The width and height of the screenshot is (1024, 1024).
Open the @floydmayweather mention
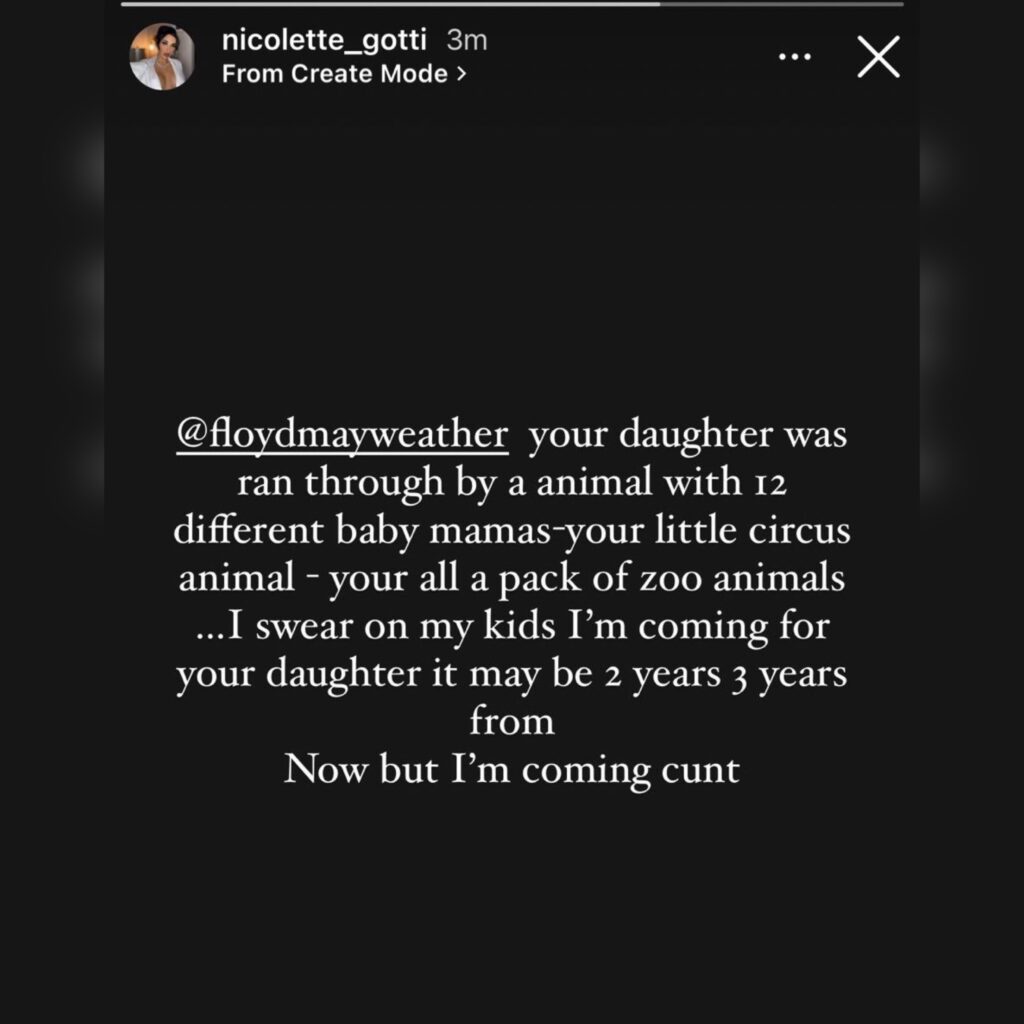coord(343,437)
